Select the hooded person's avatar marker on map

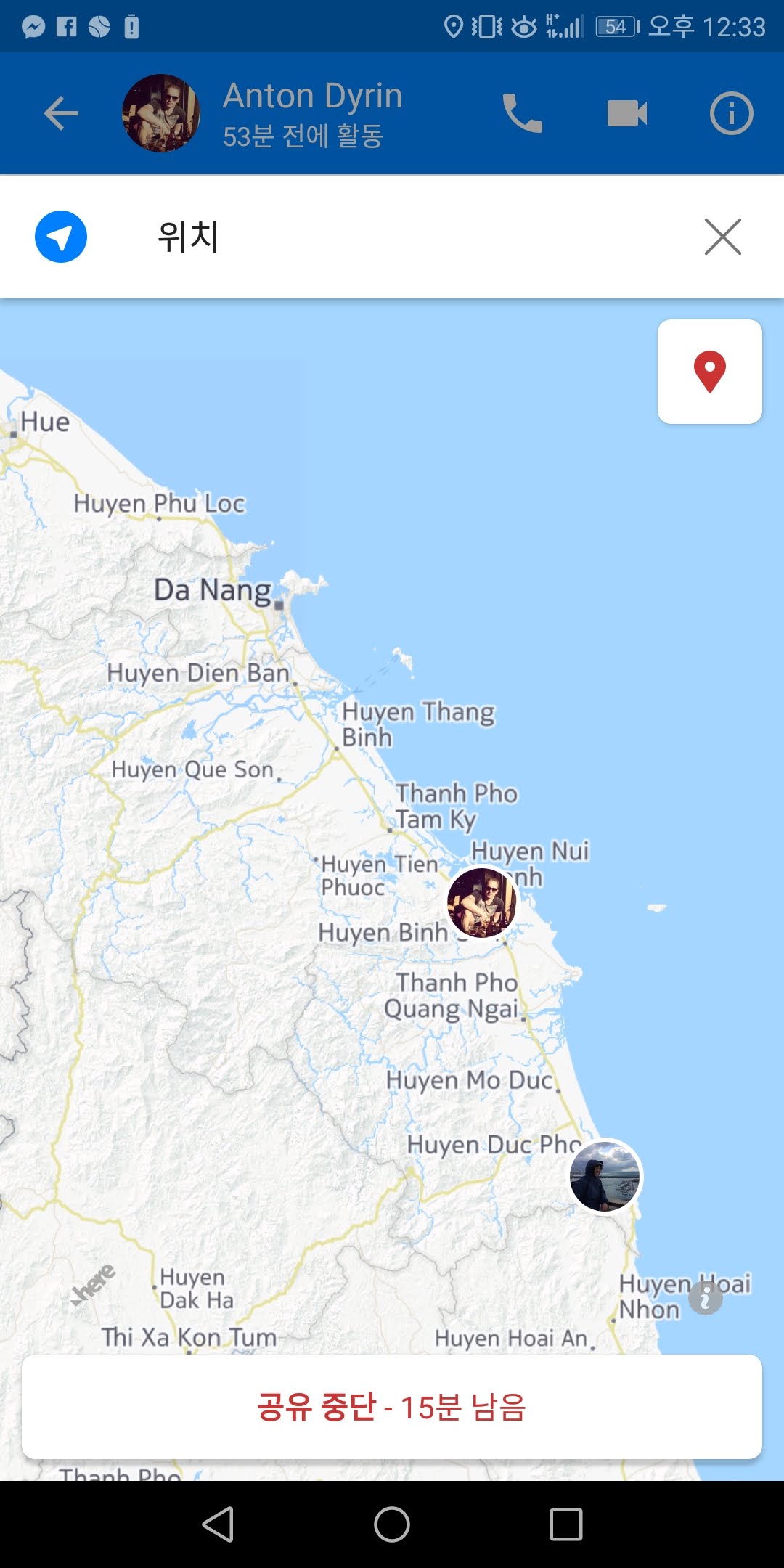pyautogui.click(x=605, y=1176)
